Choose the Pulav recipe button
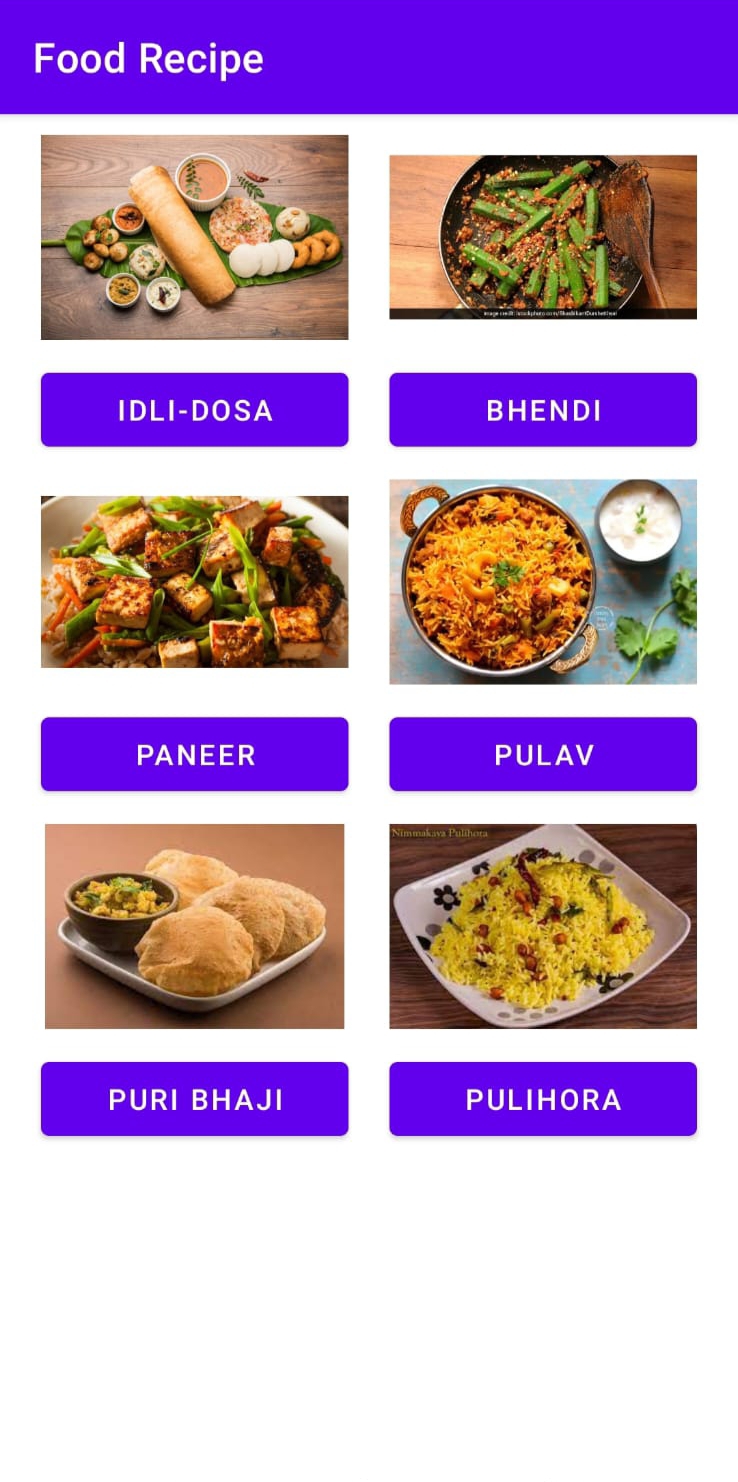Image resolution: width=738 pixels, height=1482 pixels. pos(543,754)
